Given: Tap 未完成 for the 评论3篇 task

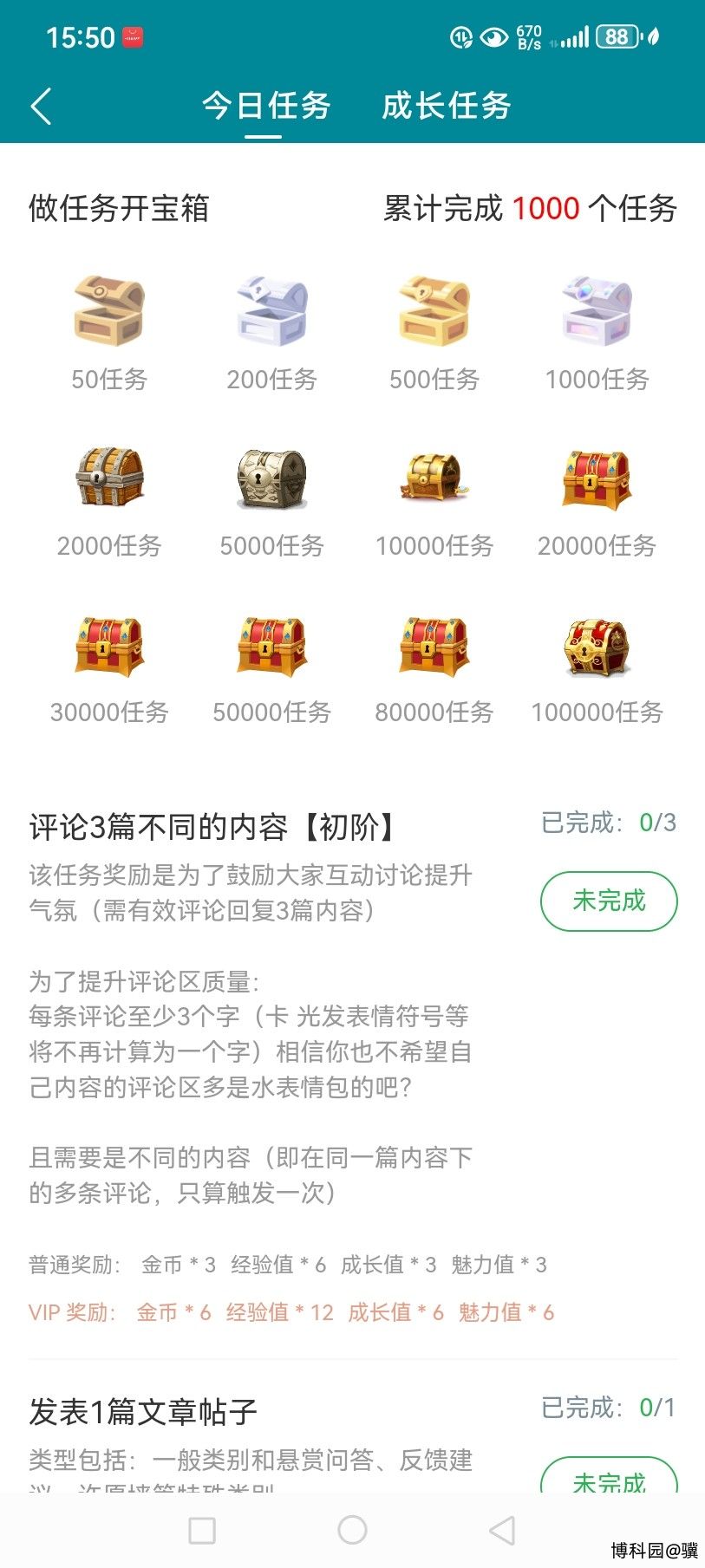Looking at the screenshot, I should 609,901.
